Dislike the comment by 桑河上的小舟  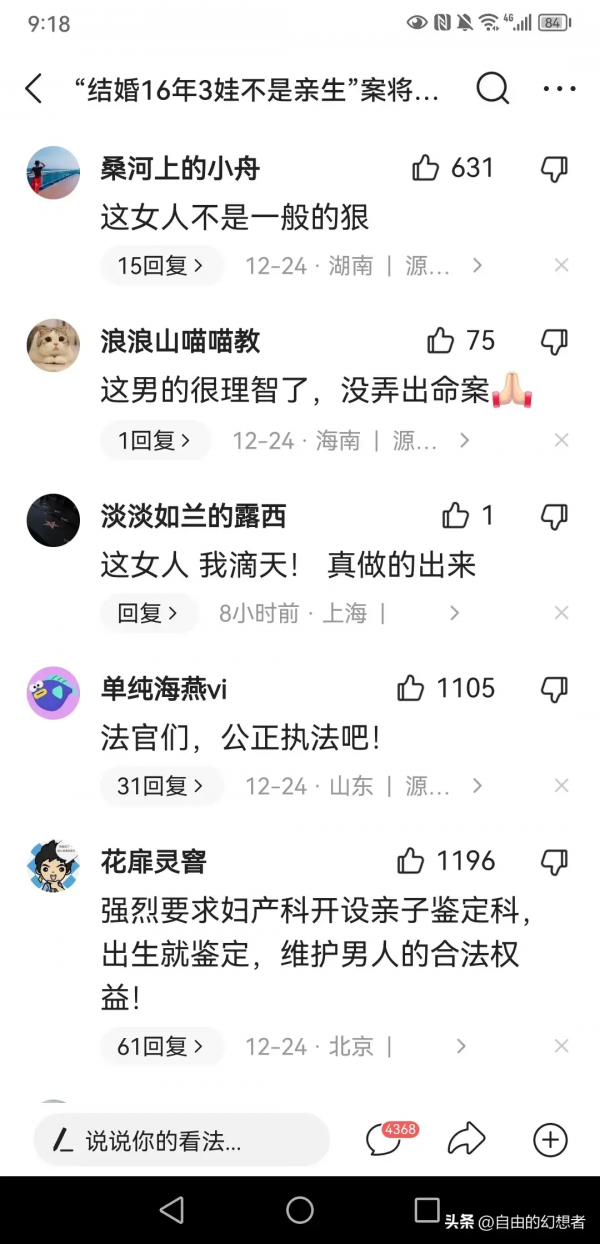click(554, 168)
